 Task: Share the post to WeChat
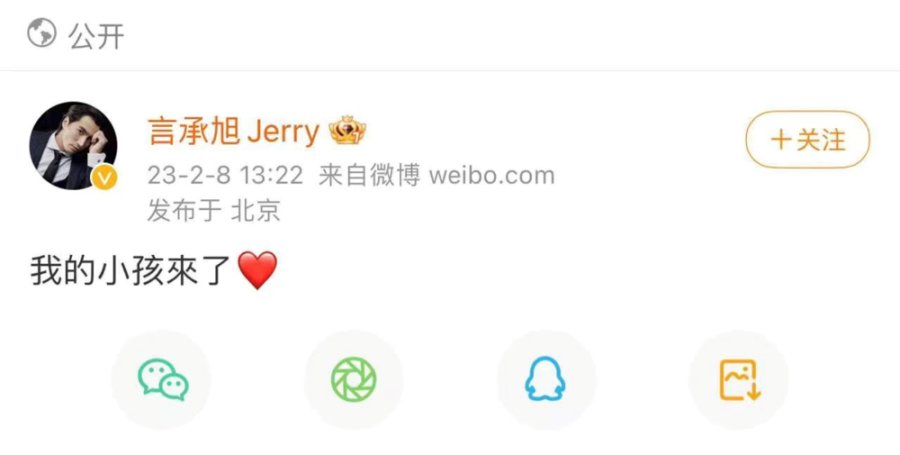coord(161,380)
